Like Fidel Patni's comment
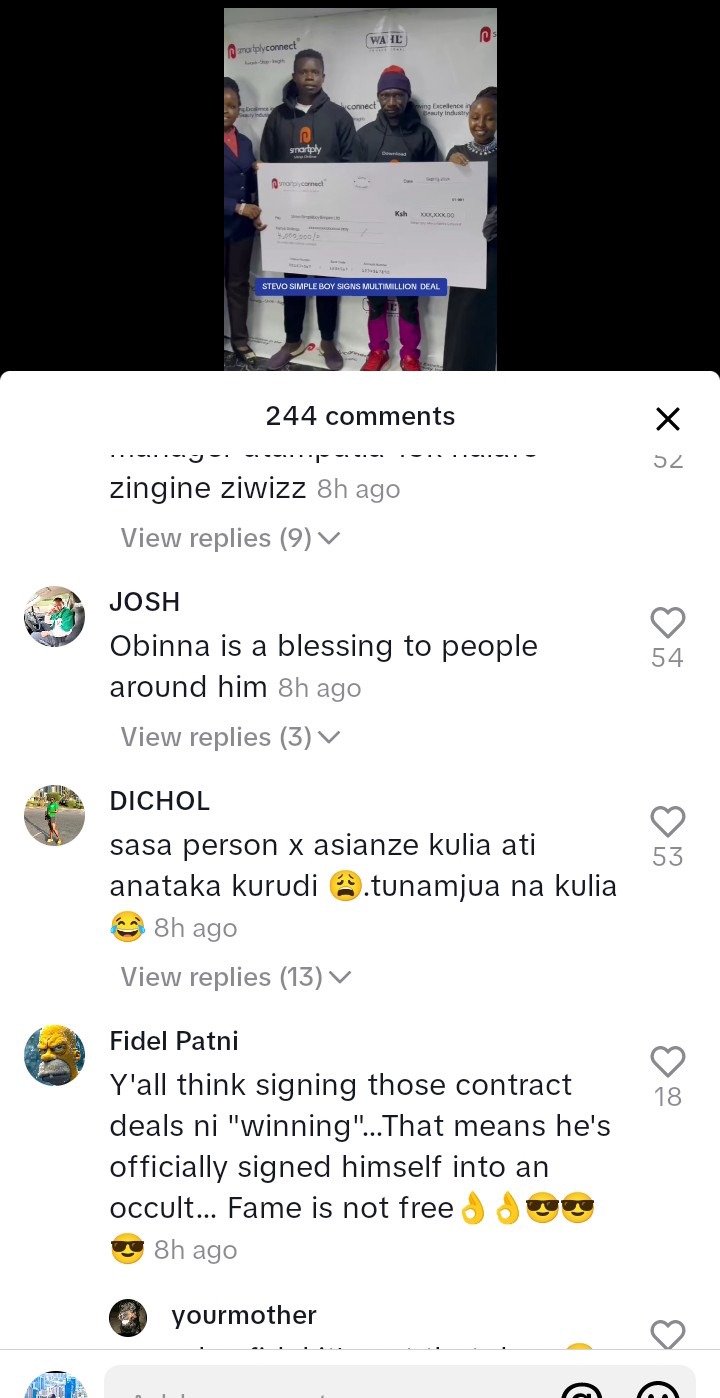The height and width of the screenshot is (1398, 720). point(667,1062)
